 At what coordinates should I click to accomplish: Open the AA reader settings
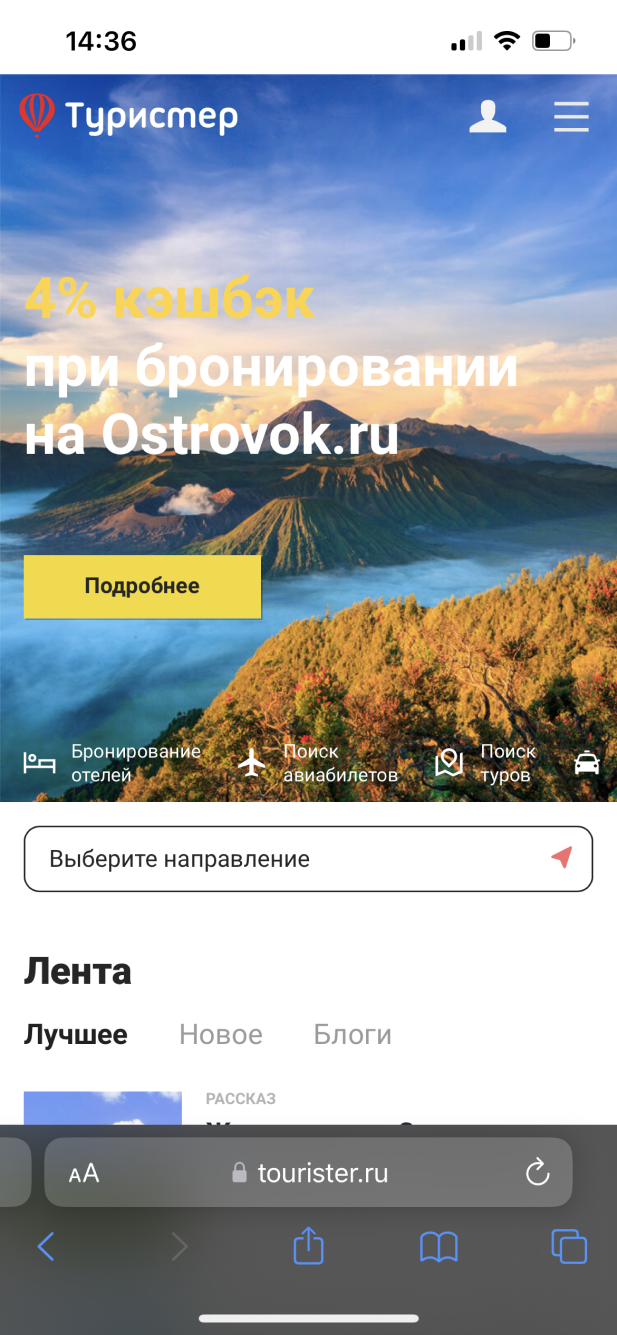point(84,1174)
